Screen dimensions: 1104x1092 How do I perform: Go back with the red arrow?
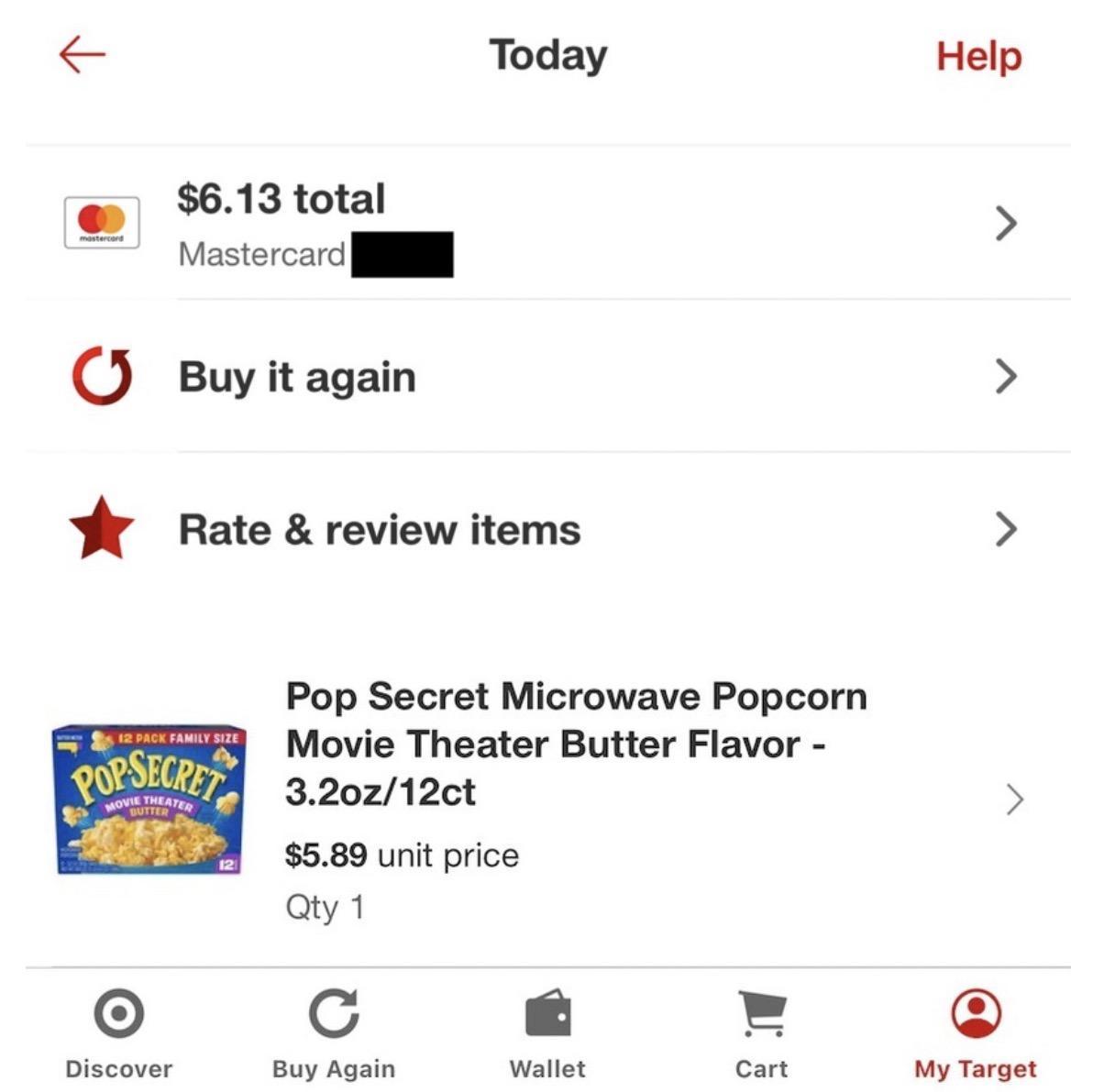(x=83, y=55)
